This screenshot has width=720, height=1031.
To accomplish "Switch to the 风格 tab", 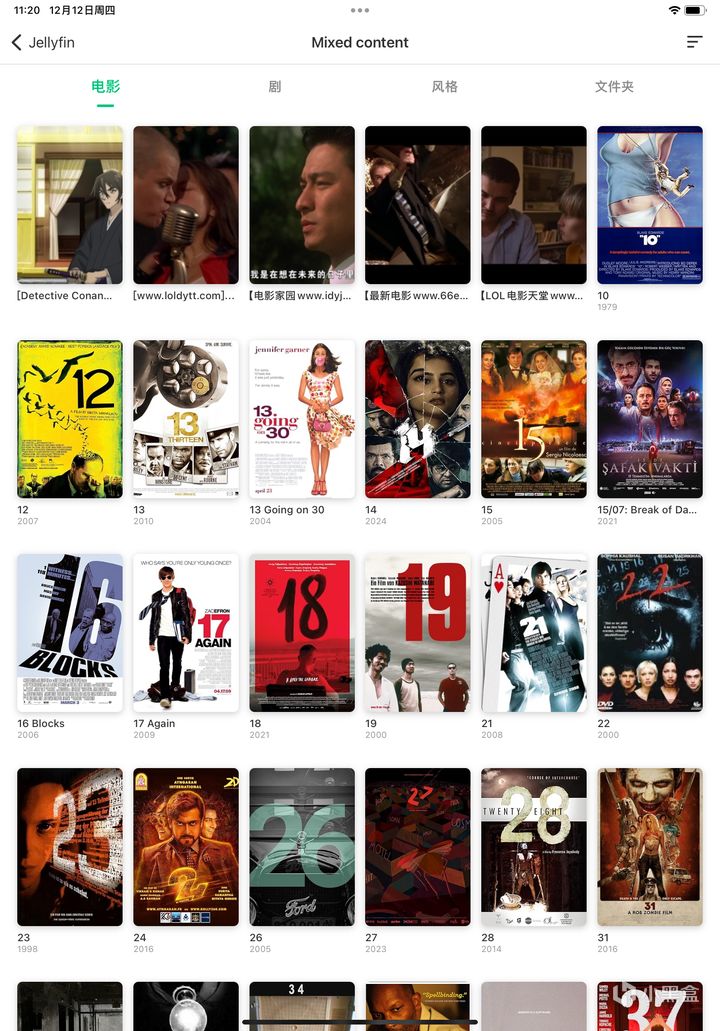I will point(444,87).
